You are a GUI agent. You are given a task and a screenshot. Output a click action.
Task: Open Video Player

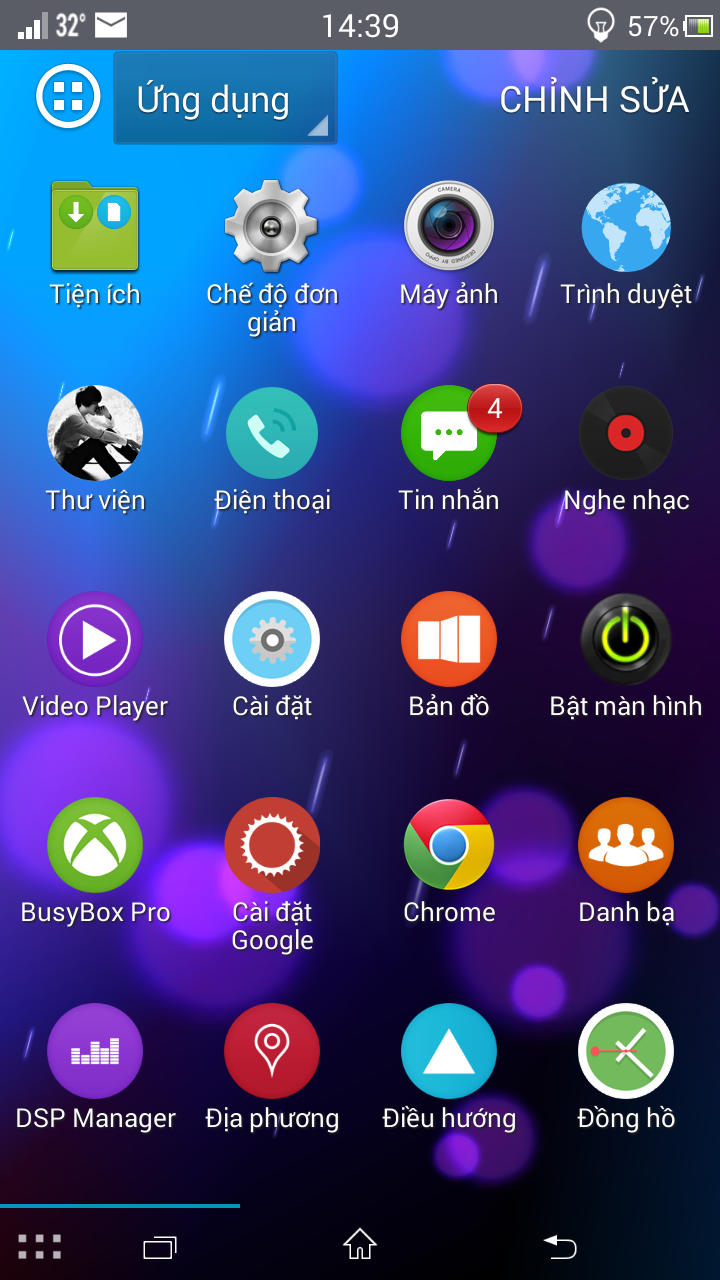[95, 639]
